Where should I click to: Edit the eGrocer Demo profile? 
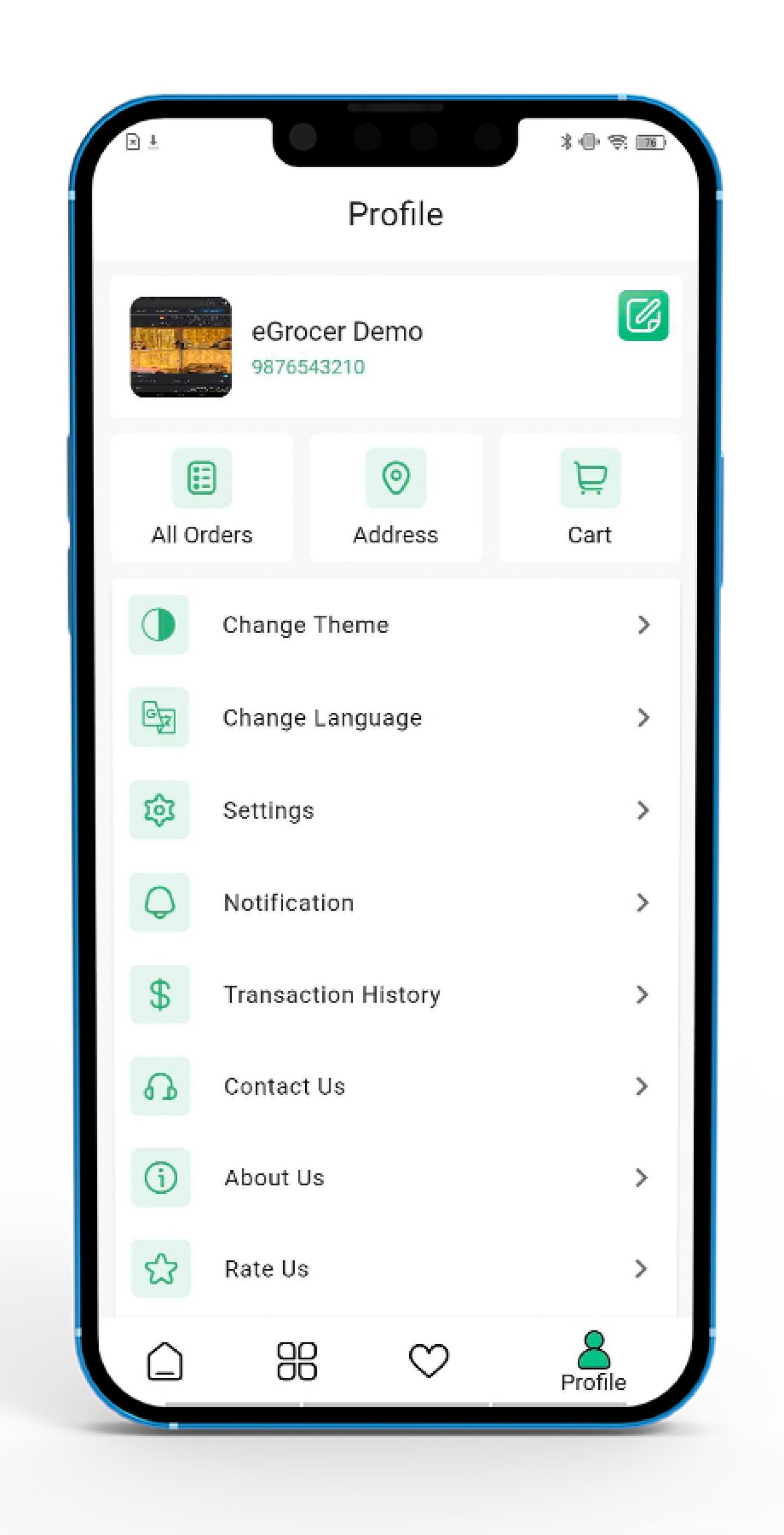tap(643, 315)
